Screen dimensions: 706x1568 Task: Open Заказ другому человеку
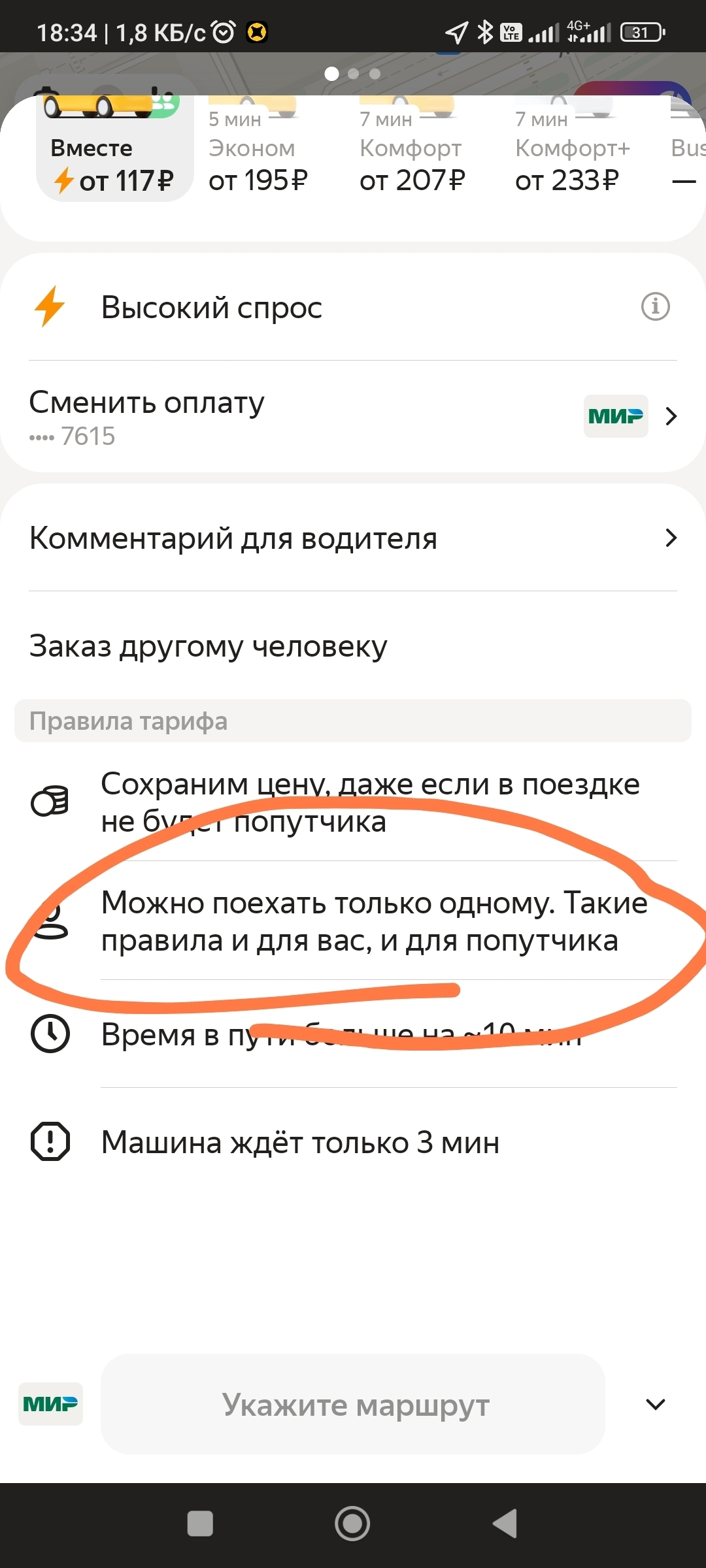(x=353, y=646)
